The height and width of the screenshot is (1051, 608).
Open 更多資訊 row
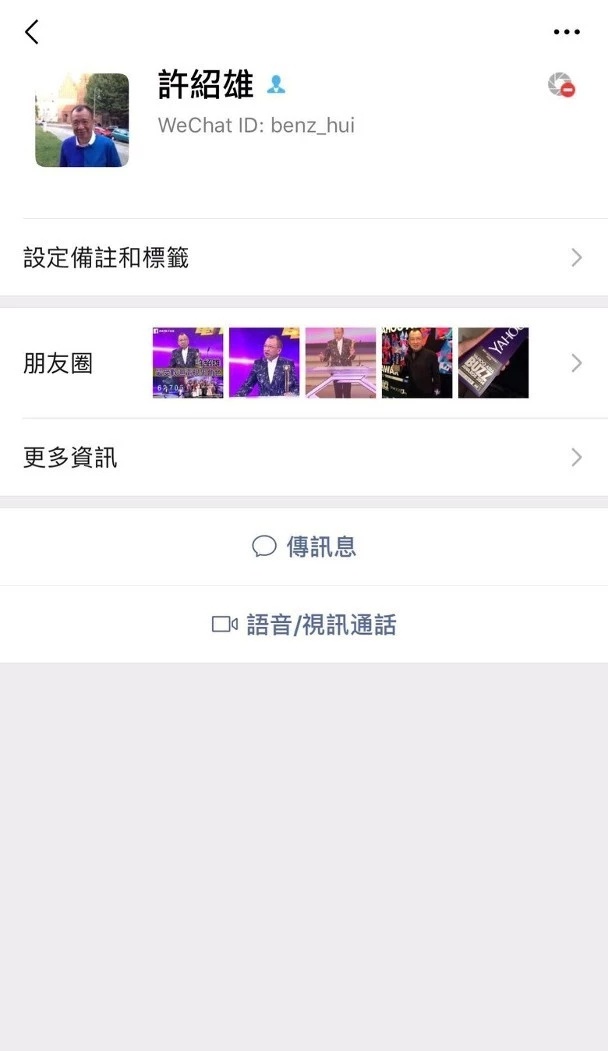(x=304, y=458)
